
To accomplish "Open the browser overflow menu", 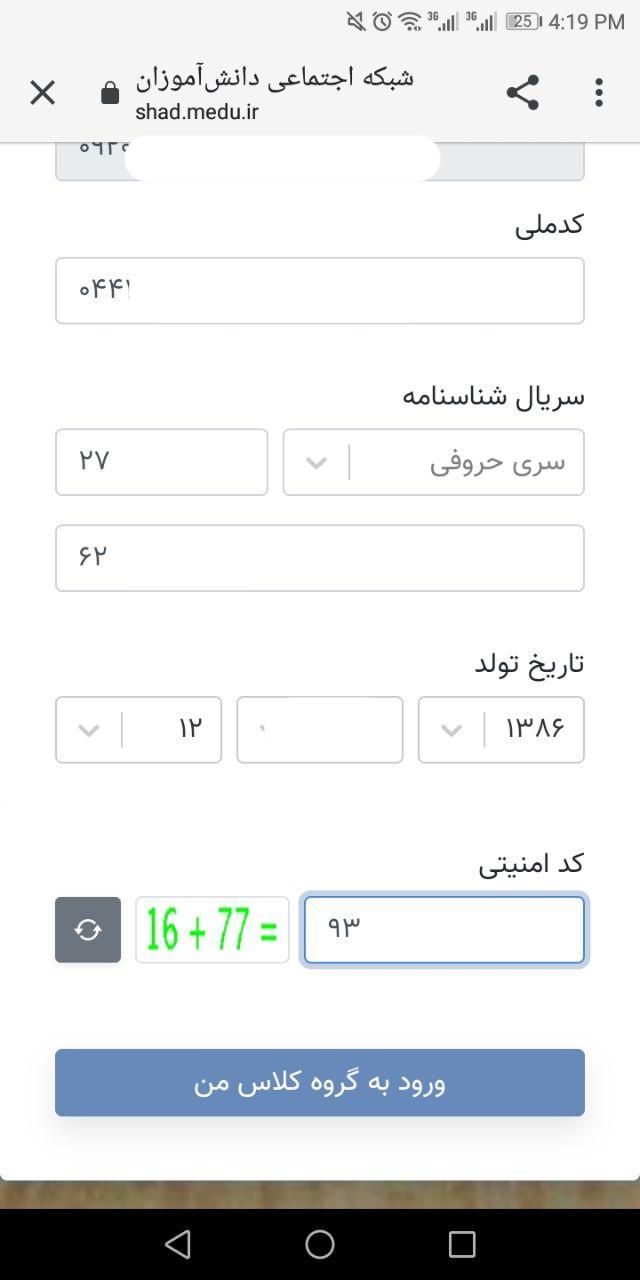I will coord(598,93).
